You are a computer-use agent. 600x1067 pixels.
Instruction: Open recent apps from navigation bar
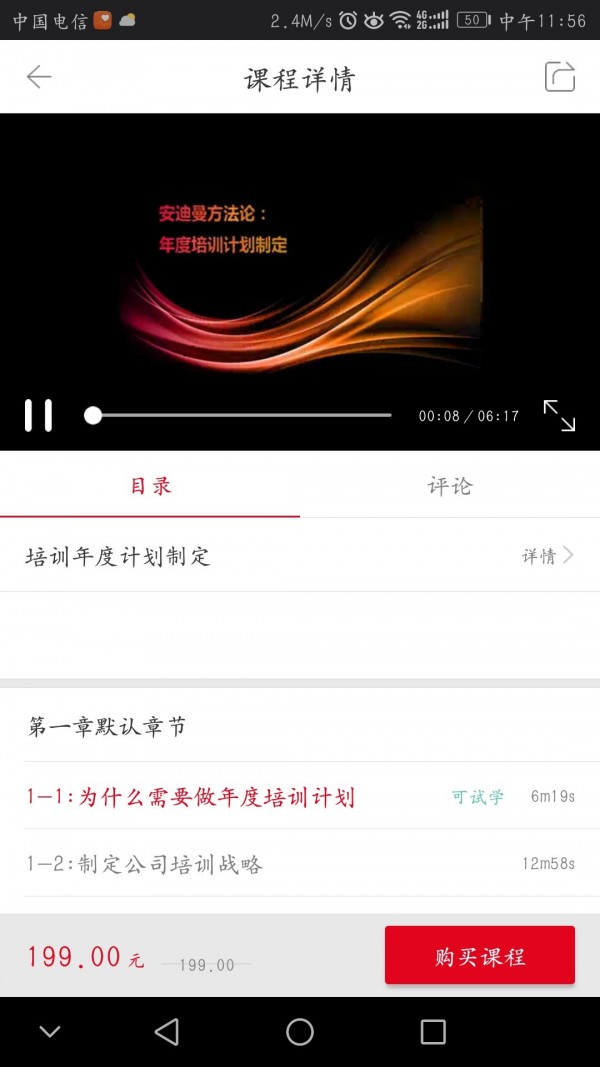coord(432,1032)
